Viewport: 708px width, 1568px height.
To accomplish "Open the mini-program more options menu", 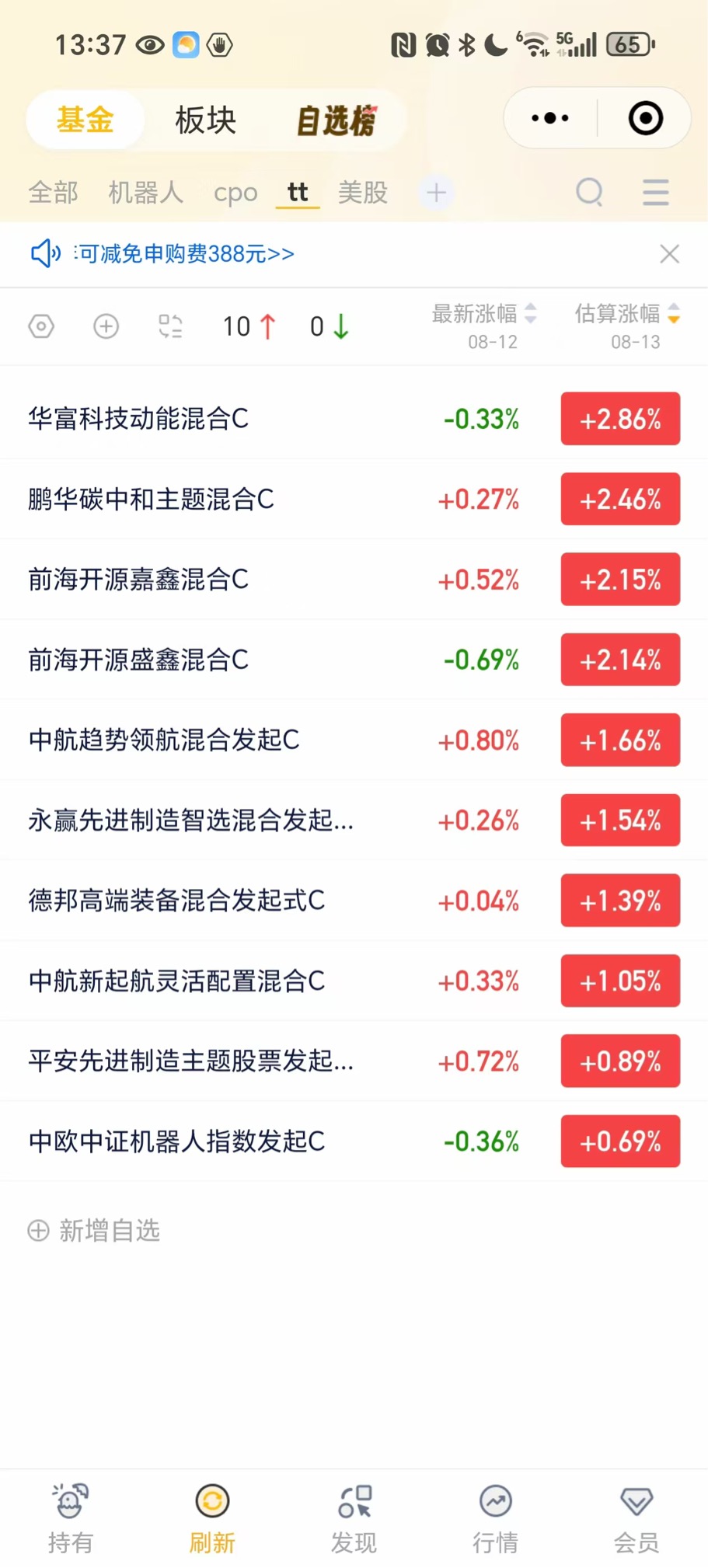I will 550,119.
